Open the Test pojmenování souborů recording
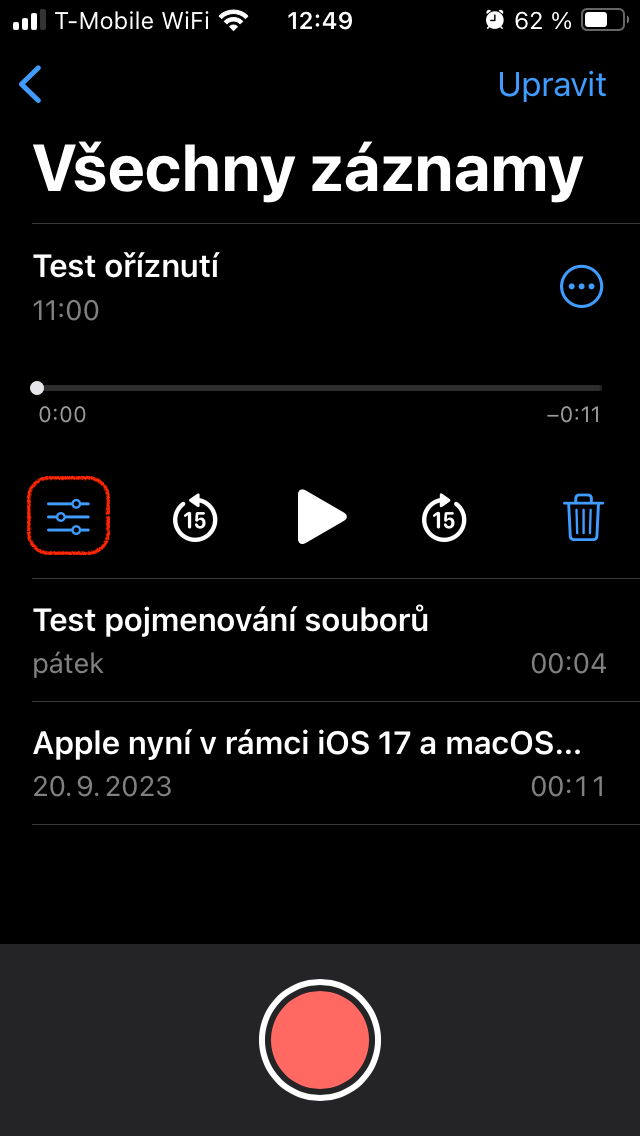This screenshot has height=1136, width=640. coord(320,640)
